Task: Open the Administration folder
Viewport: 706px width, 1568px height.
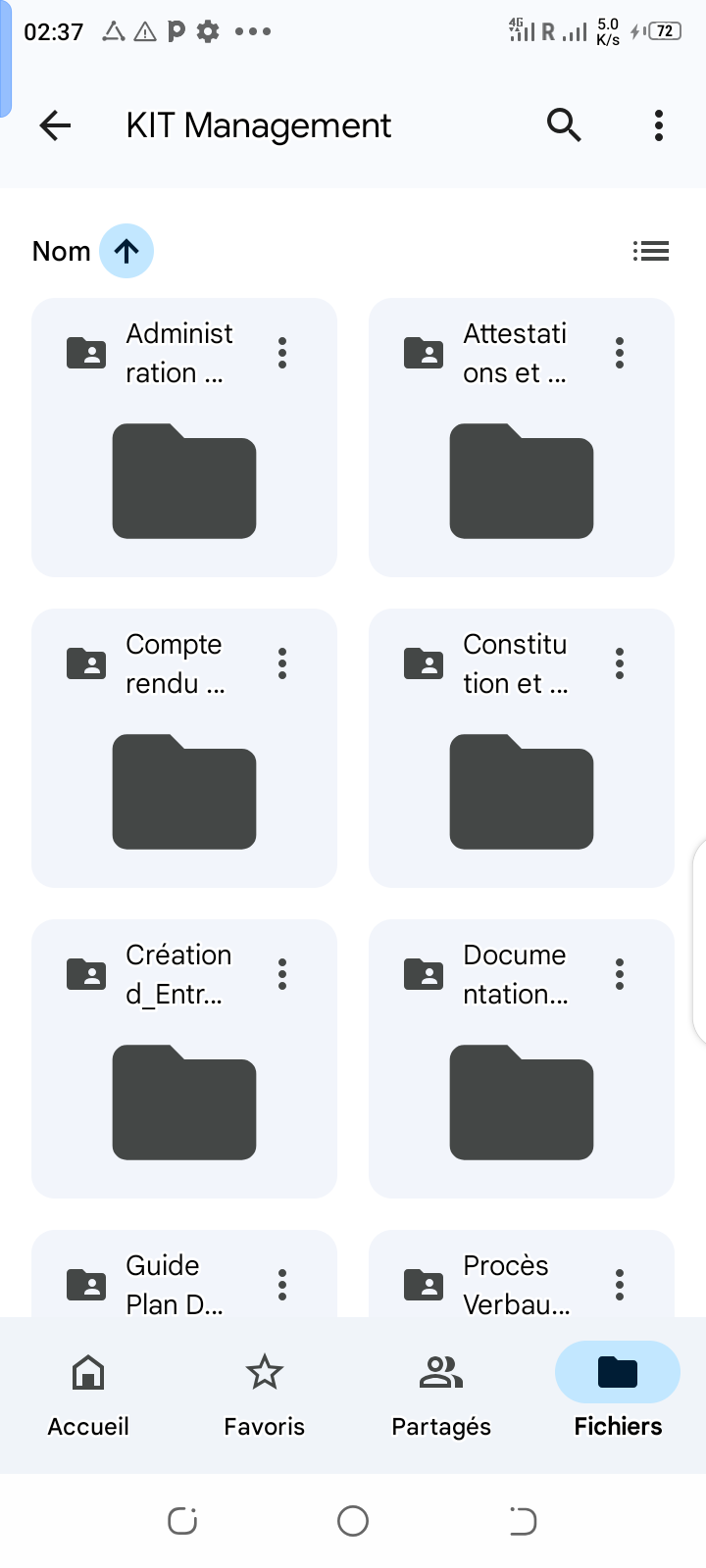Action: tap(184, 437)
